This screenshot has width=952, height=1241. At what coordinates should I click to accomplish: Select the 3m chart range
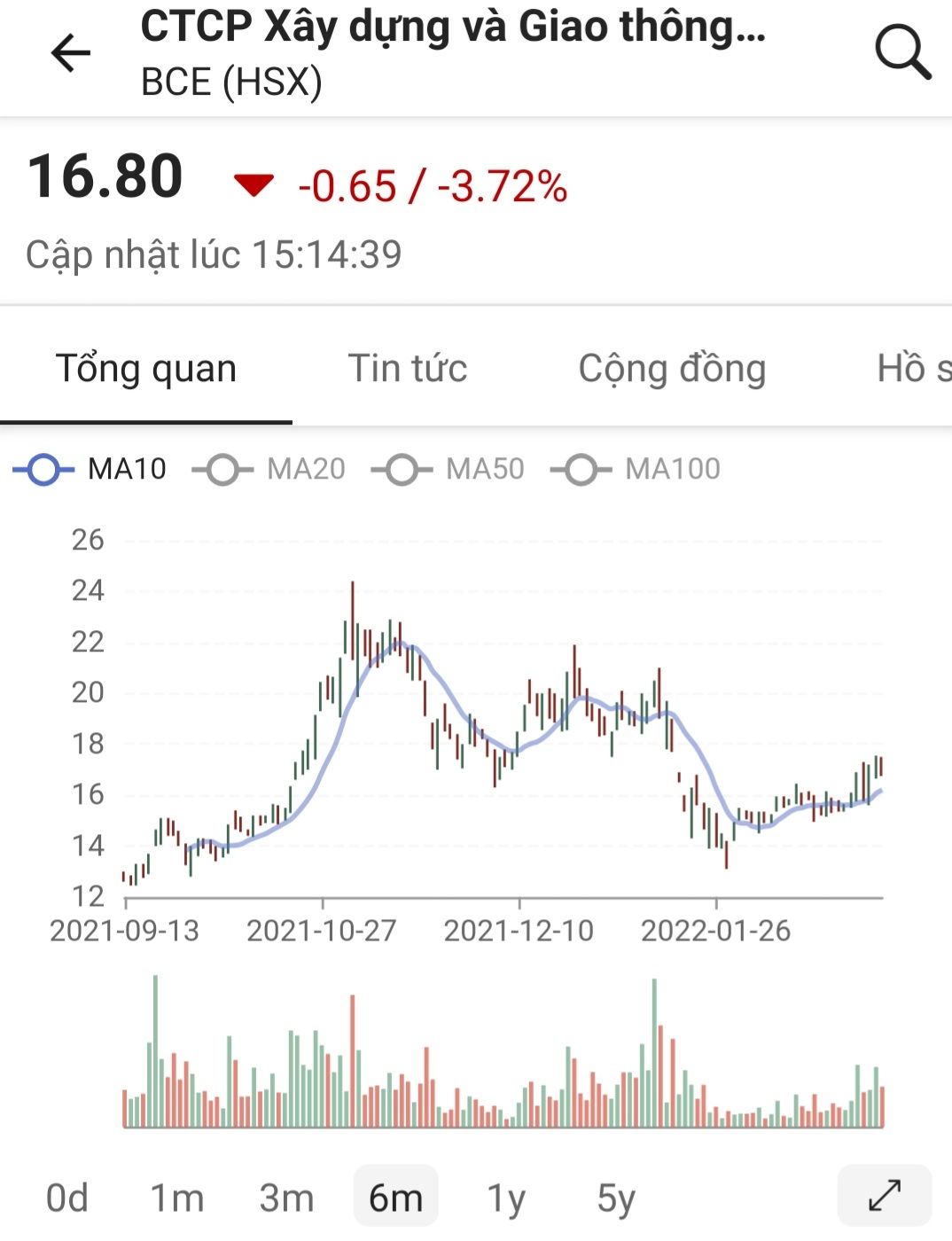point(286,1198)
